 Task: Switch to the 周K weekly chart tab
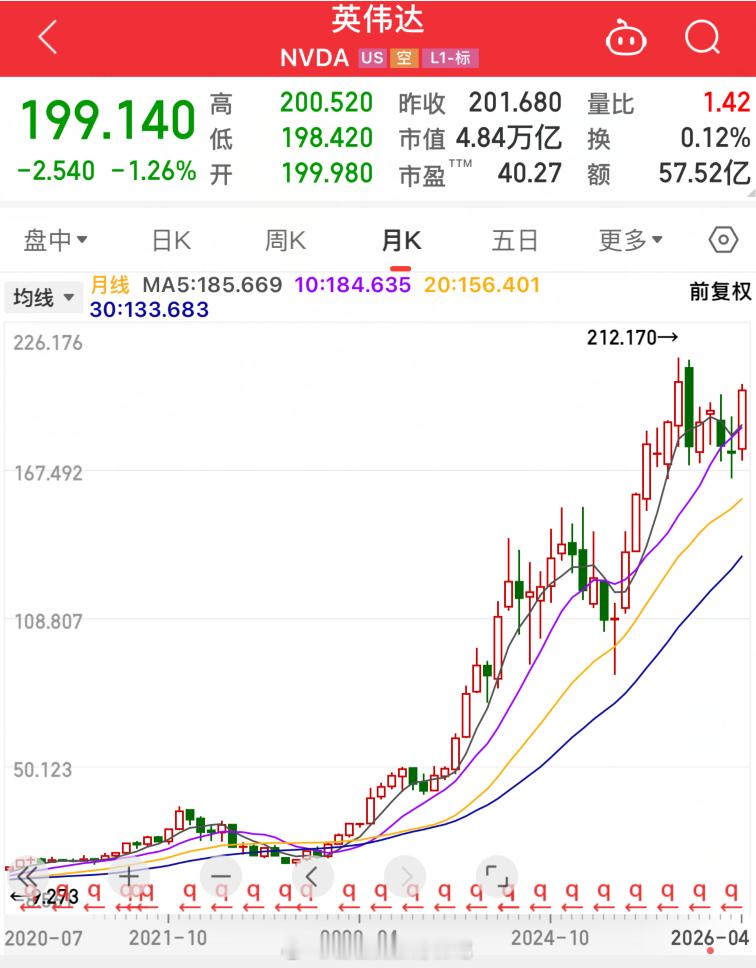(x=286, y=240)
